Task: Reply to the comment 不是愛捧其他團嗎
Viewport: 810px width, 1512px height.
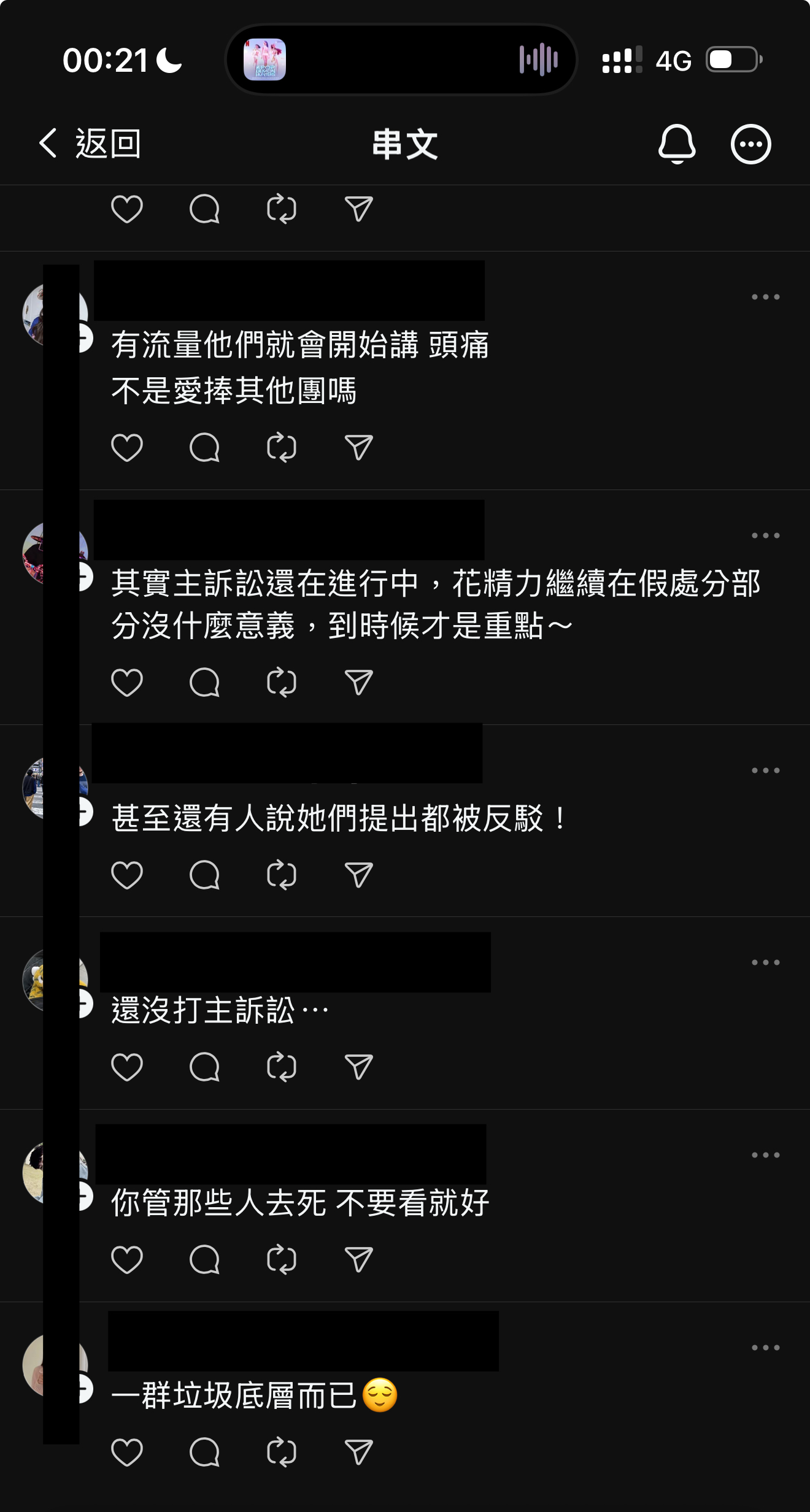Action: [204, 448]
